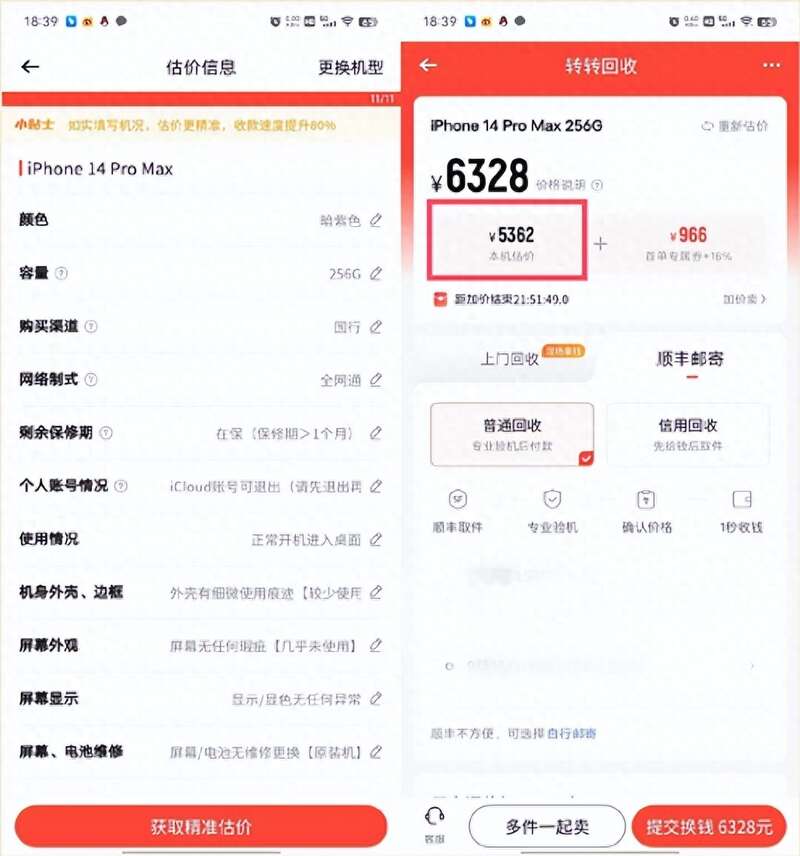The height and width of the screenshot is (856, 800).
Task: Select the 信用回收 option
Action: (x=688, y=434)
